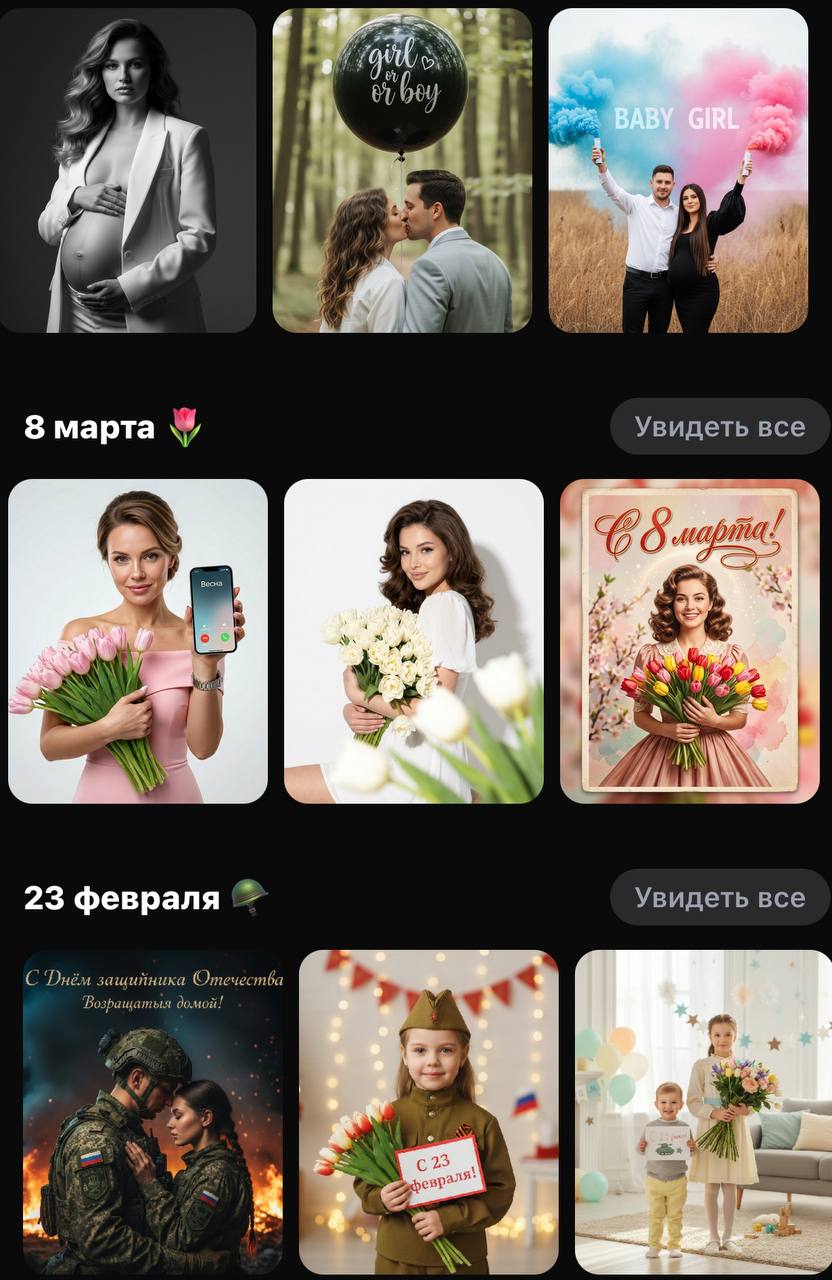Tap "Увидеть все" for 23 февраля section
The width and height of the screenshot is (832, 1280).
[x=719, y=897]
